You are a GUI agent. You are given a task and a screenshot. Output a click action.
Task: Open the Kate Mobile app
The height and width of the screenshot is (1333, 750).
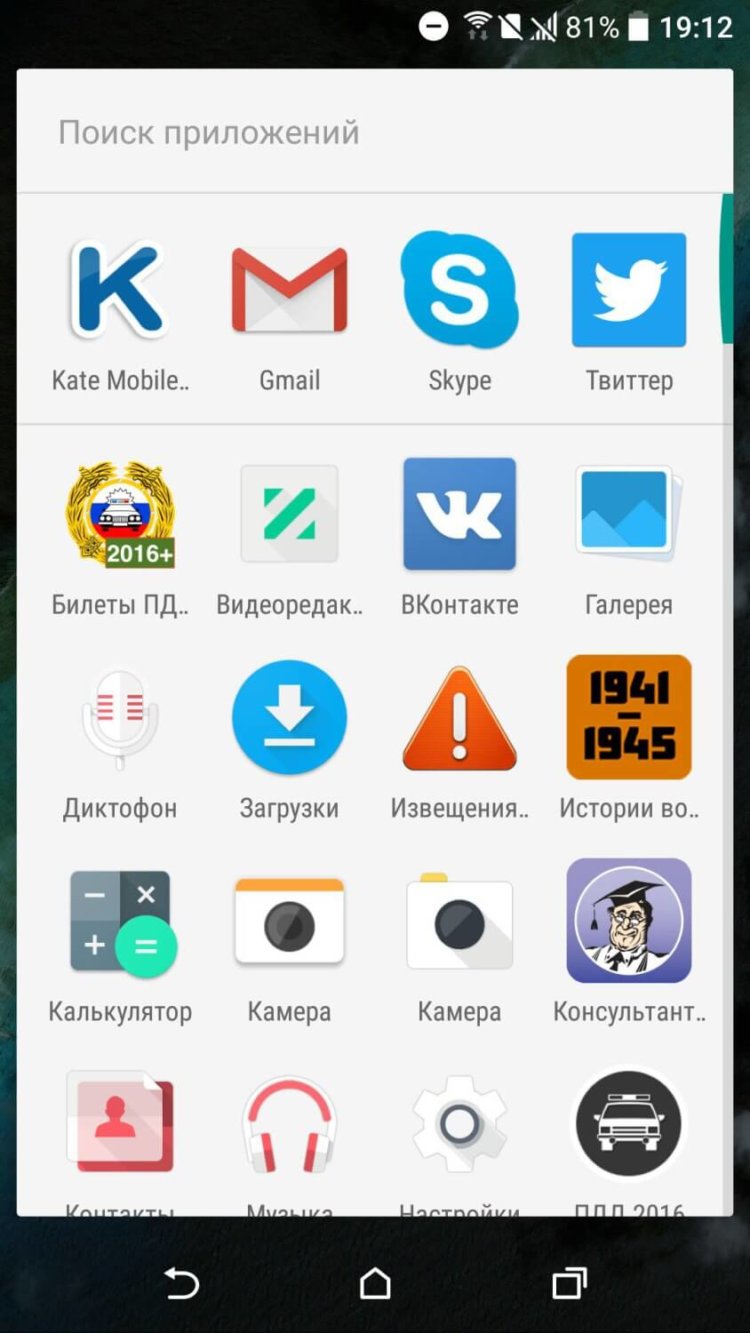tap(119, 290)
